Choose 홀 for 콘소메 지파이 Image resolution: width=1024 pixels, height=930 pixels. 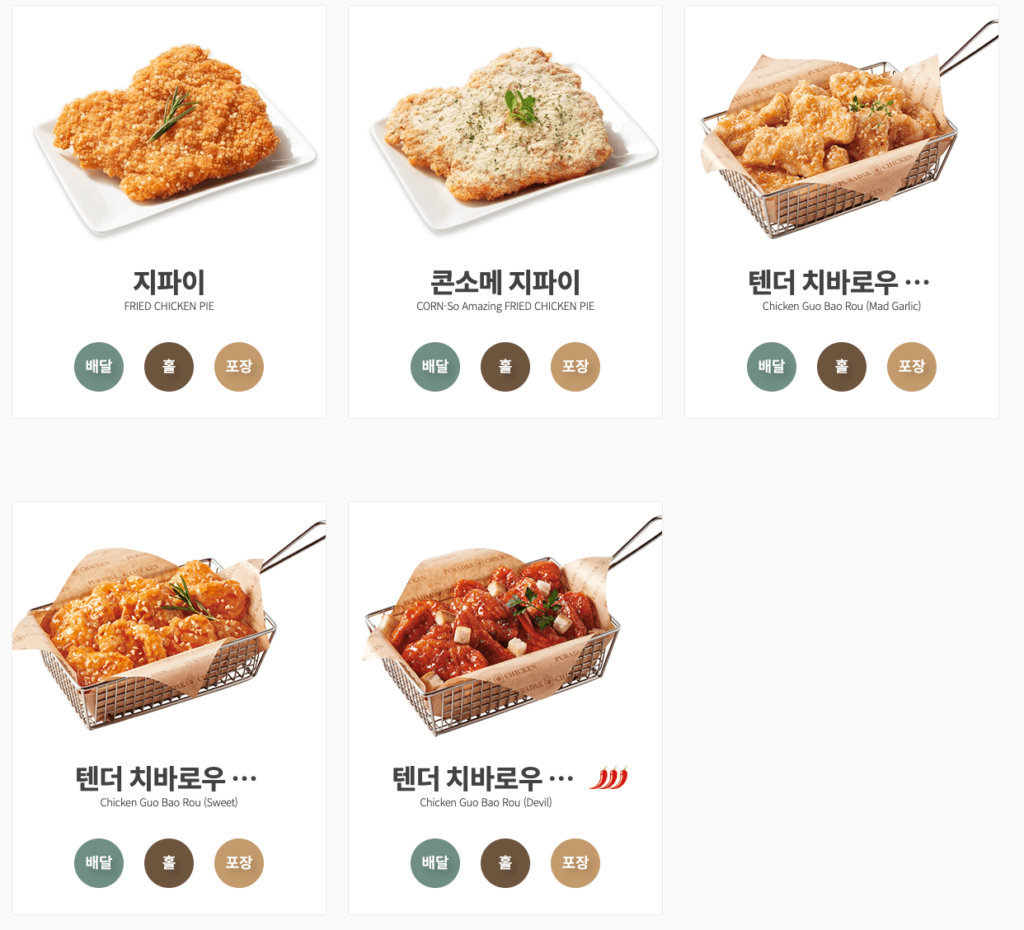pyautogui.click(x=505, y=367)
